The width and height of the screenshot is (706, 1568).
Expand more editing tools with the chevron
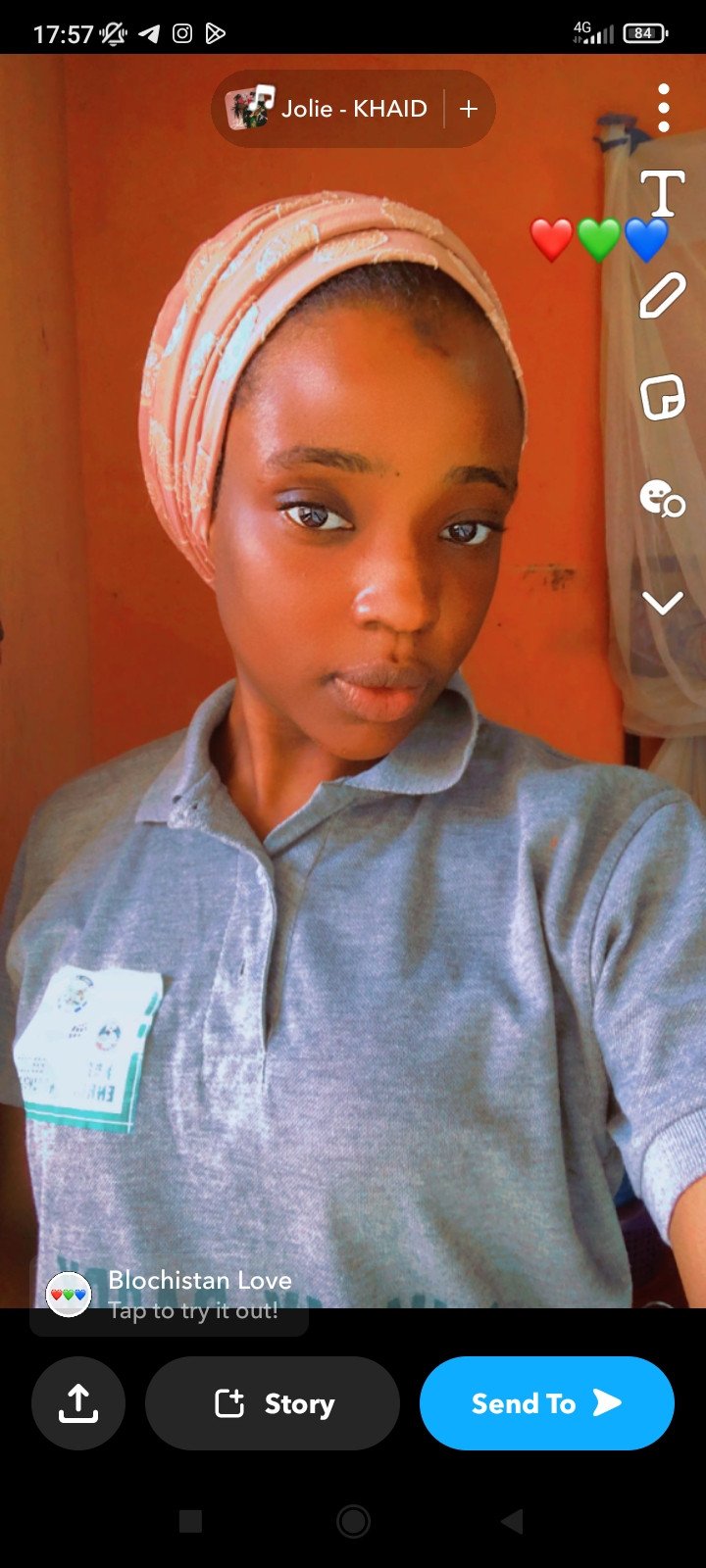click(x=662, y=602)
